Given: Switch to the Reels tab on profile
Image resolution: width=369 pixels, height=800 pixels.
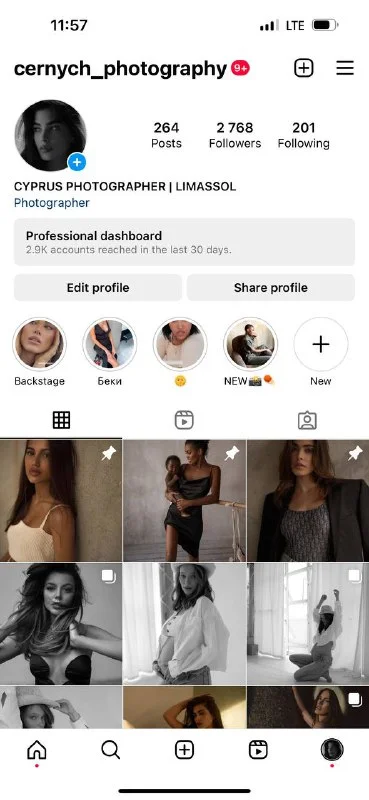Looking at the screenshot, I should (184, 420).
